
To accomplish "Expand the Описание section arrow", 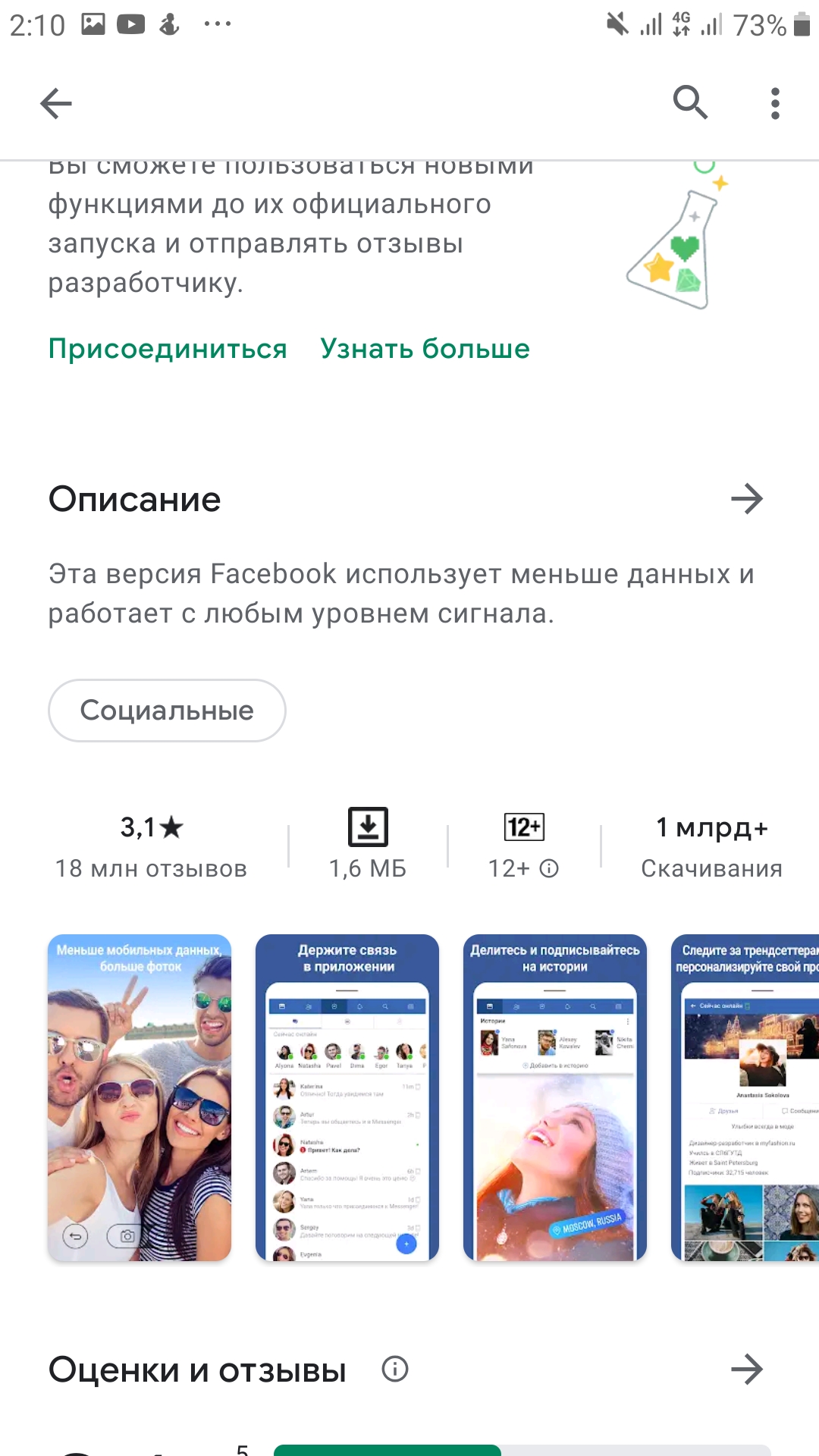I will [x=747, y=499].
